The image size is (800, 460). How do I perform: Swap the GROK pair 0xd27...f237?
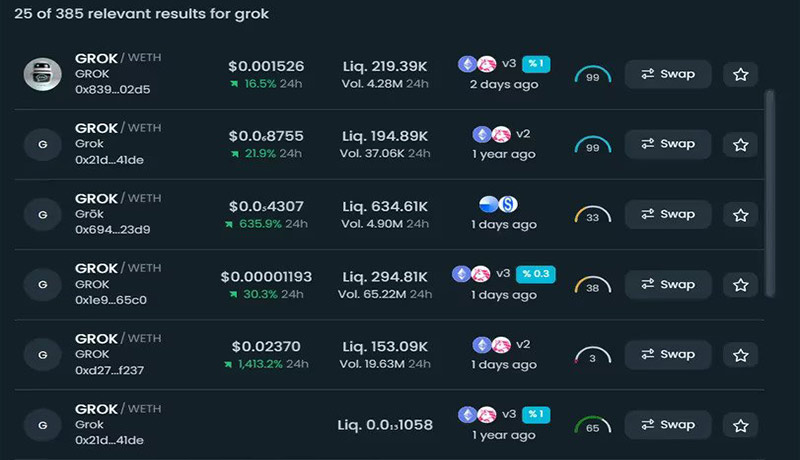667,354
